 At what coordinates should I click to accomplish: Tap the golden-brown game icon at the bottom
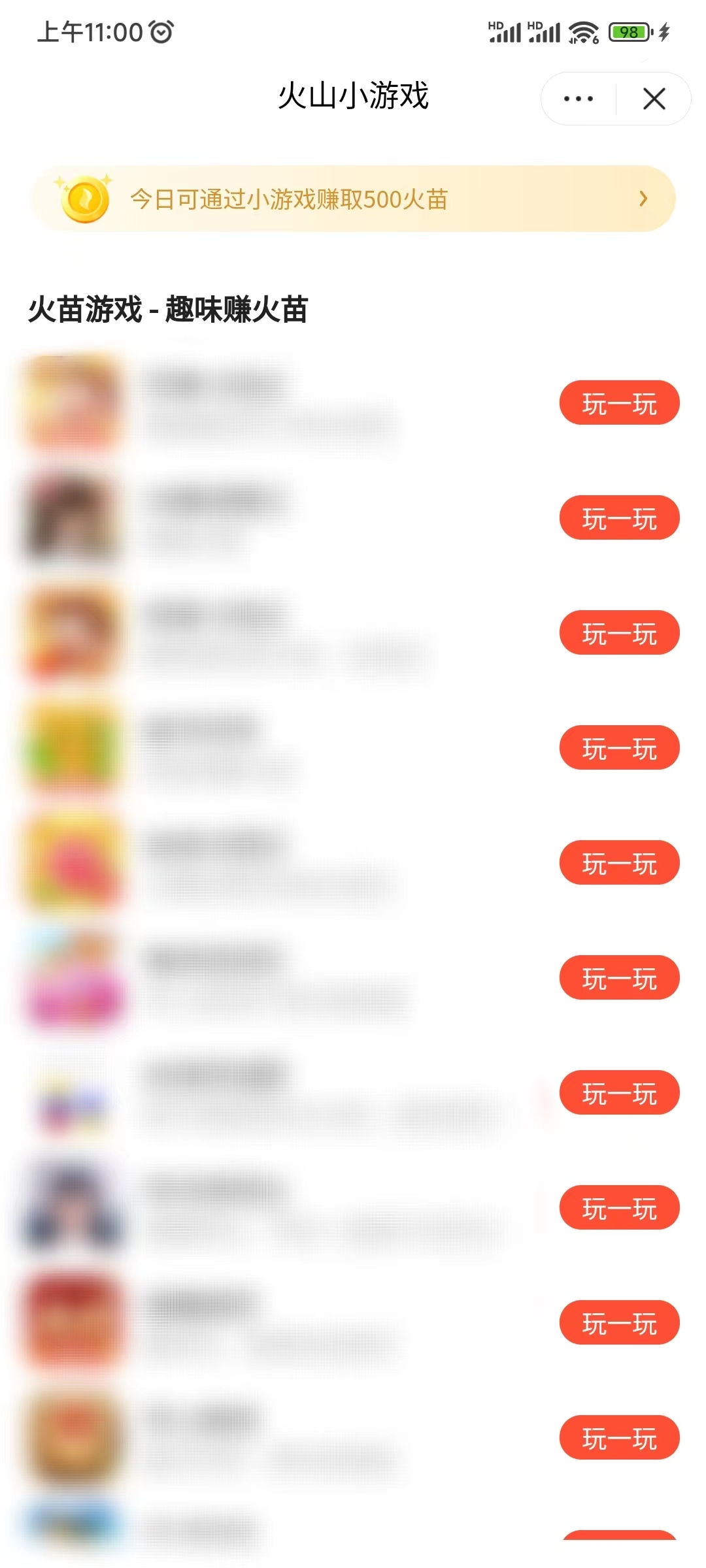(74, 1437)
